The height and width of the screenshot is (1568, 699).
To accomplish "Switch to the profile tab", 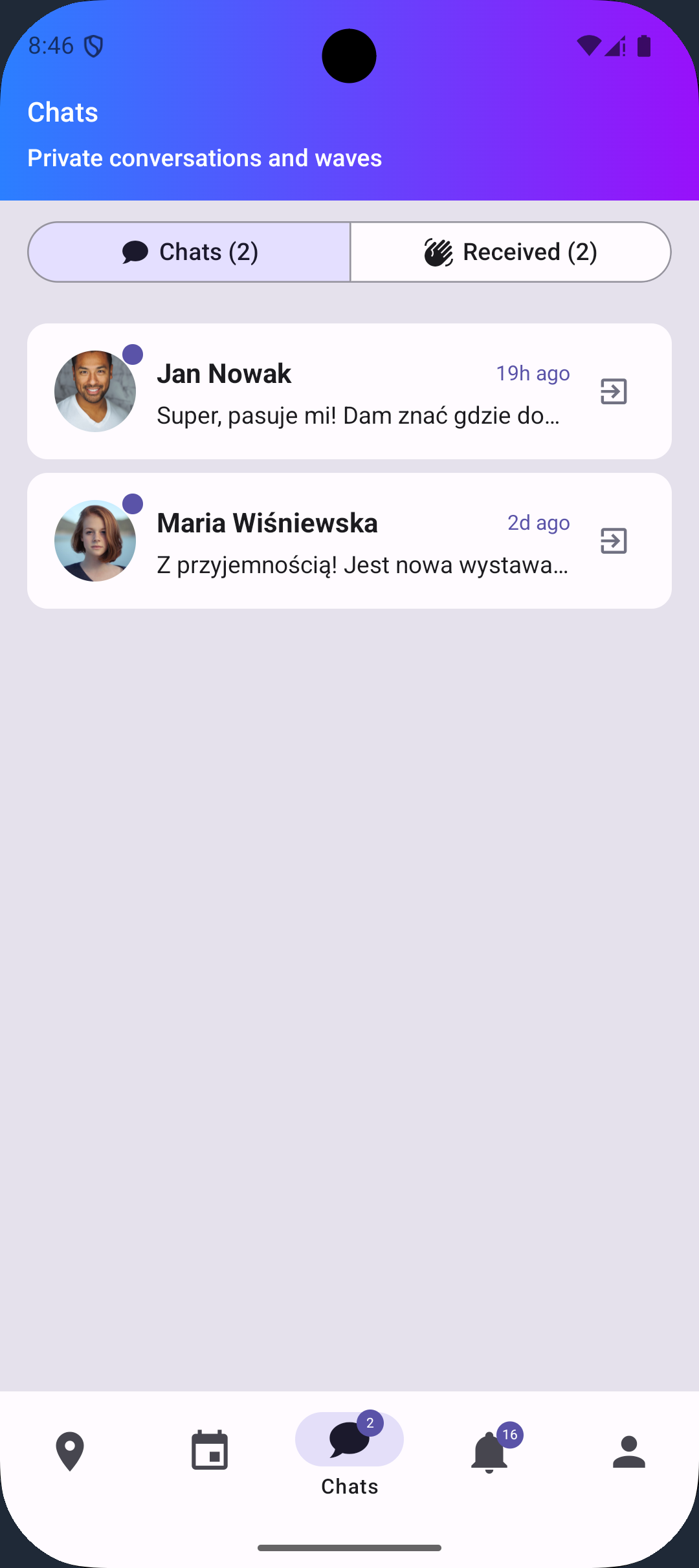I will coord(629,1452).
